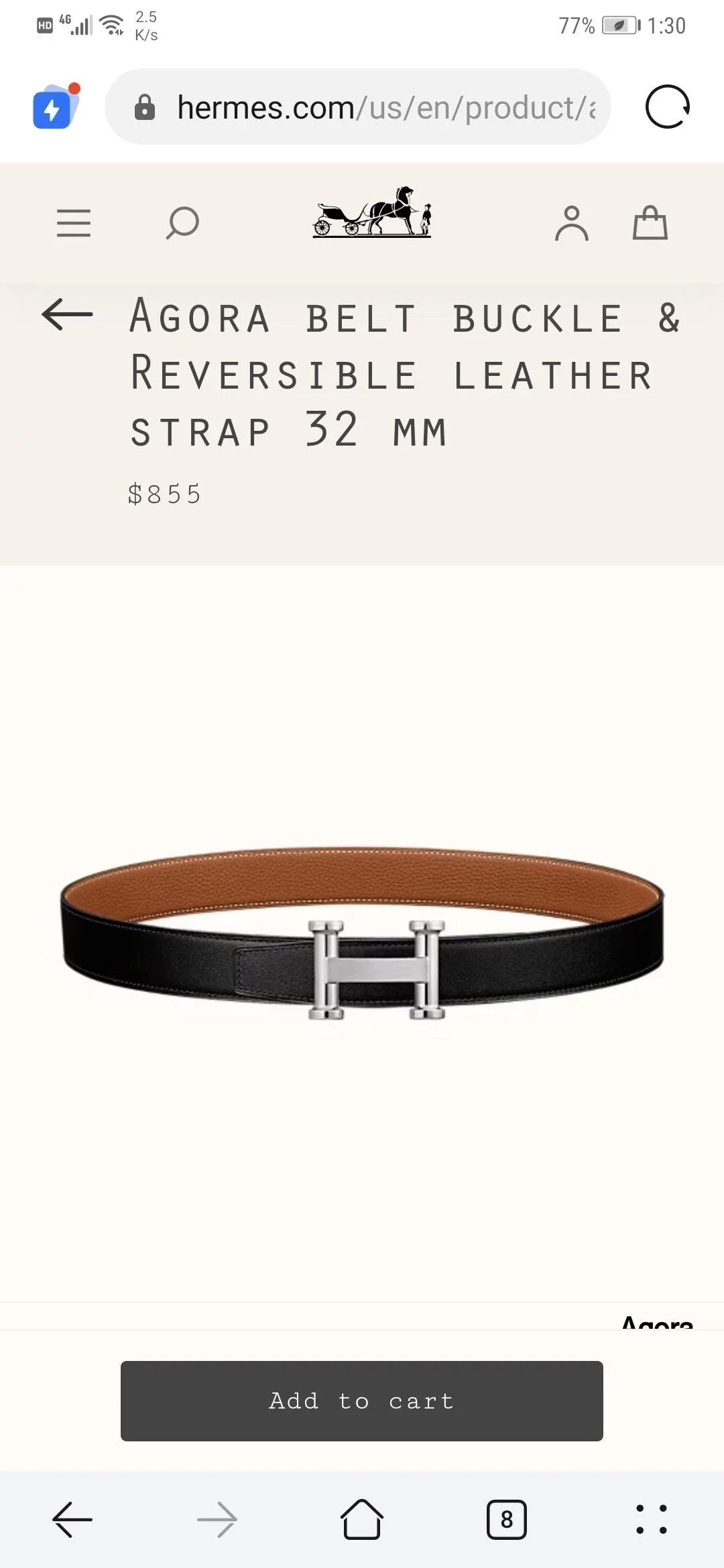724x1568 pixels.
Task: Go to the browser home page
Action: pos(362,1519)
